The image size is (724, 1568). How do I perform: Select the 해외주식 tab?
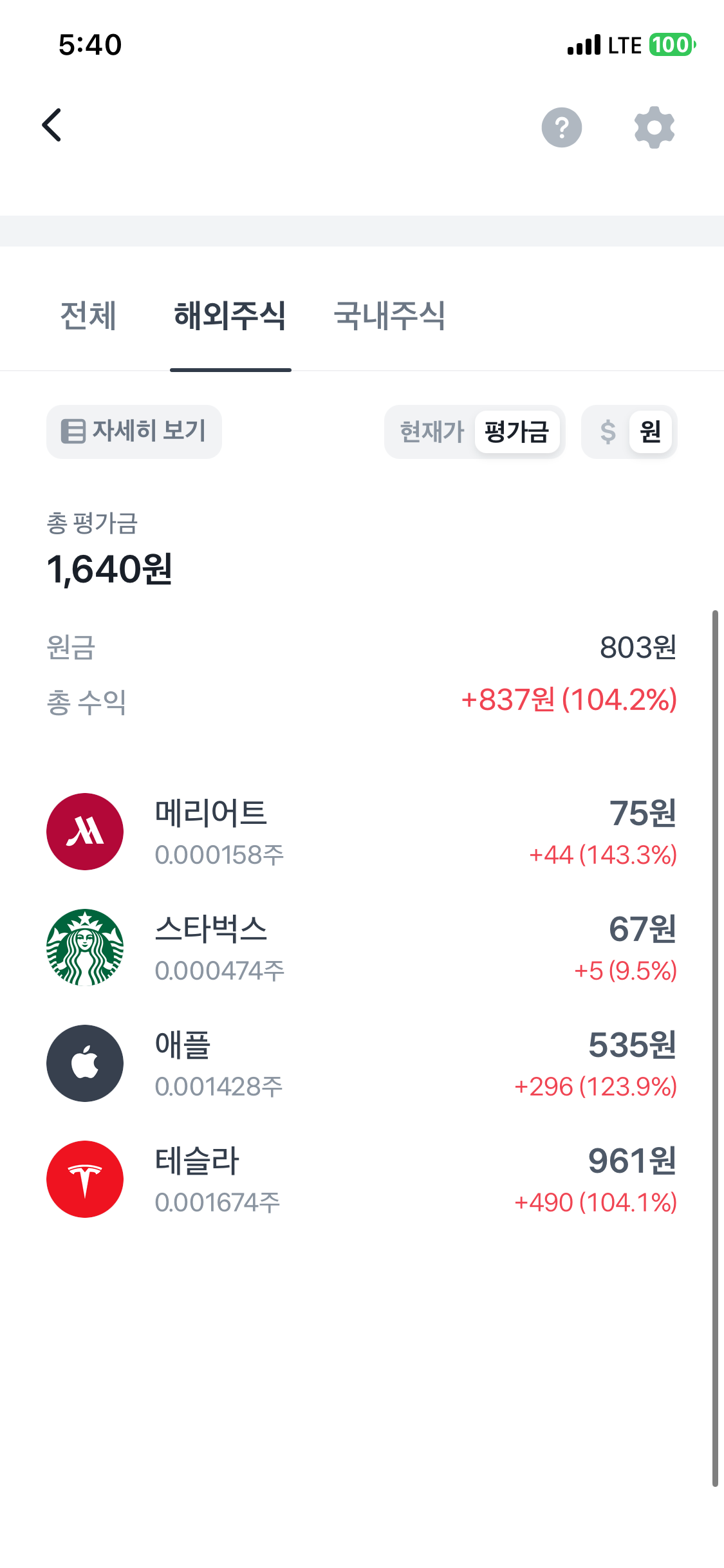(230, 316)
